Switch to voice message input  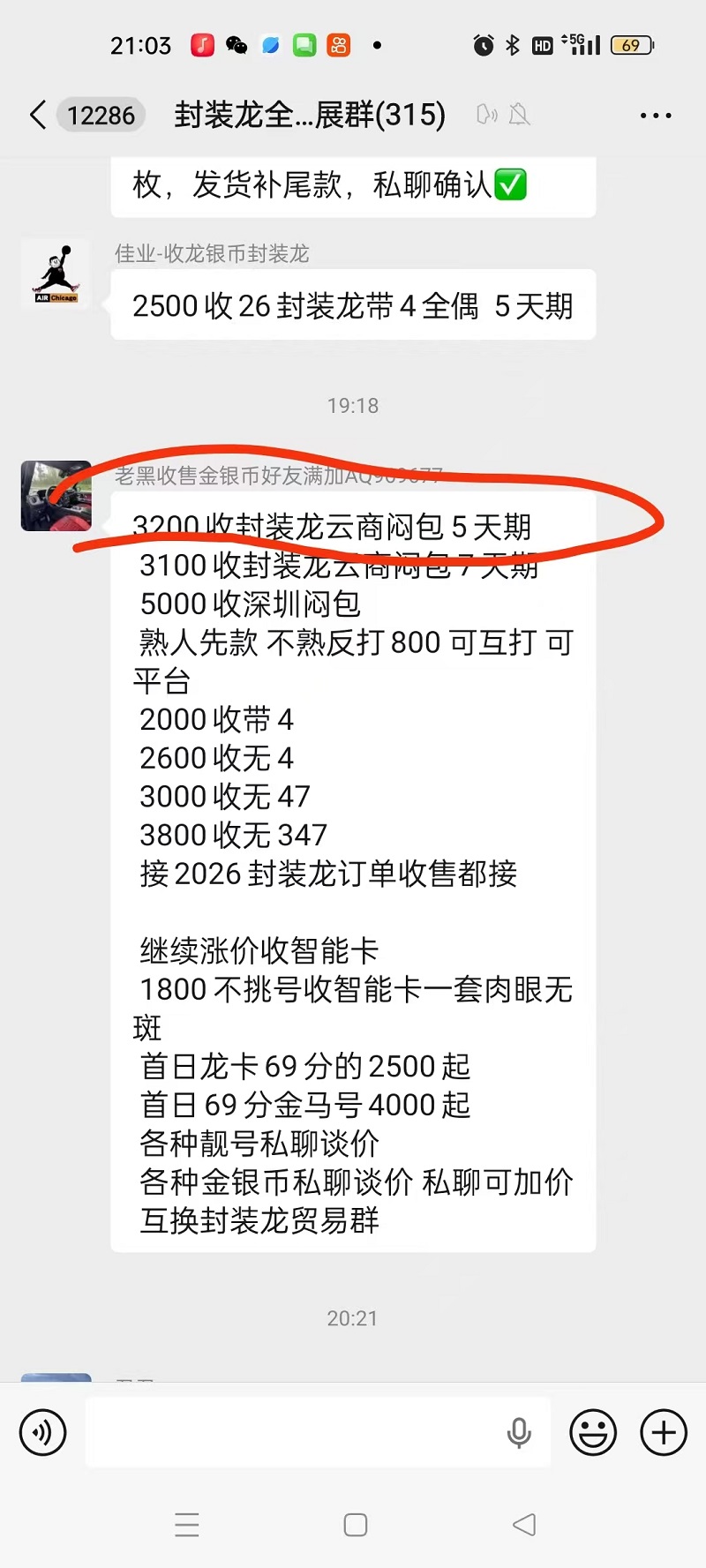(42, 1432)
